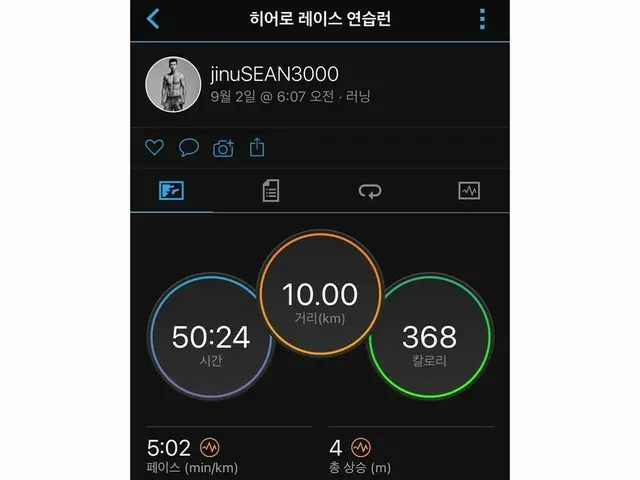Select the overview summary tab

tap(171, 191)
